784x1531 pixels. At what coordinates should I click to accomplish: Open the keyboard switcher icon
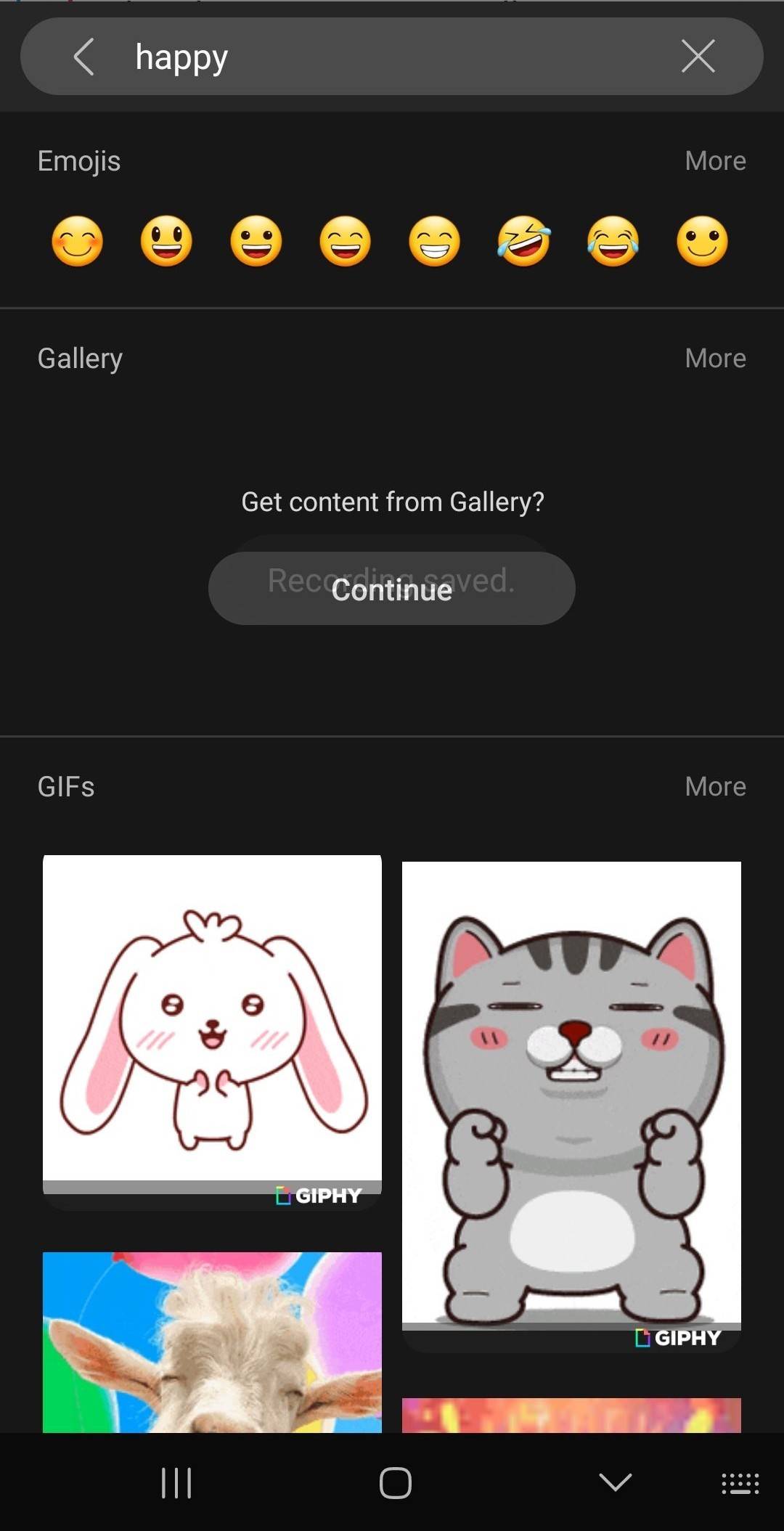coord(740,1483)
